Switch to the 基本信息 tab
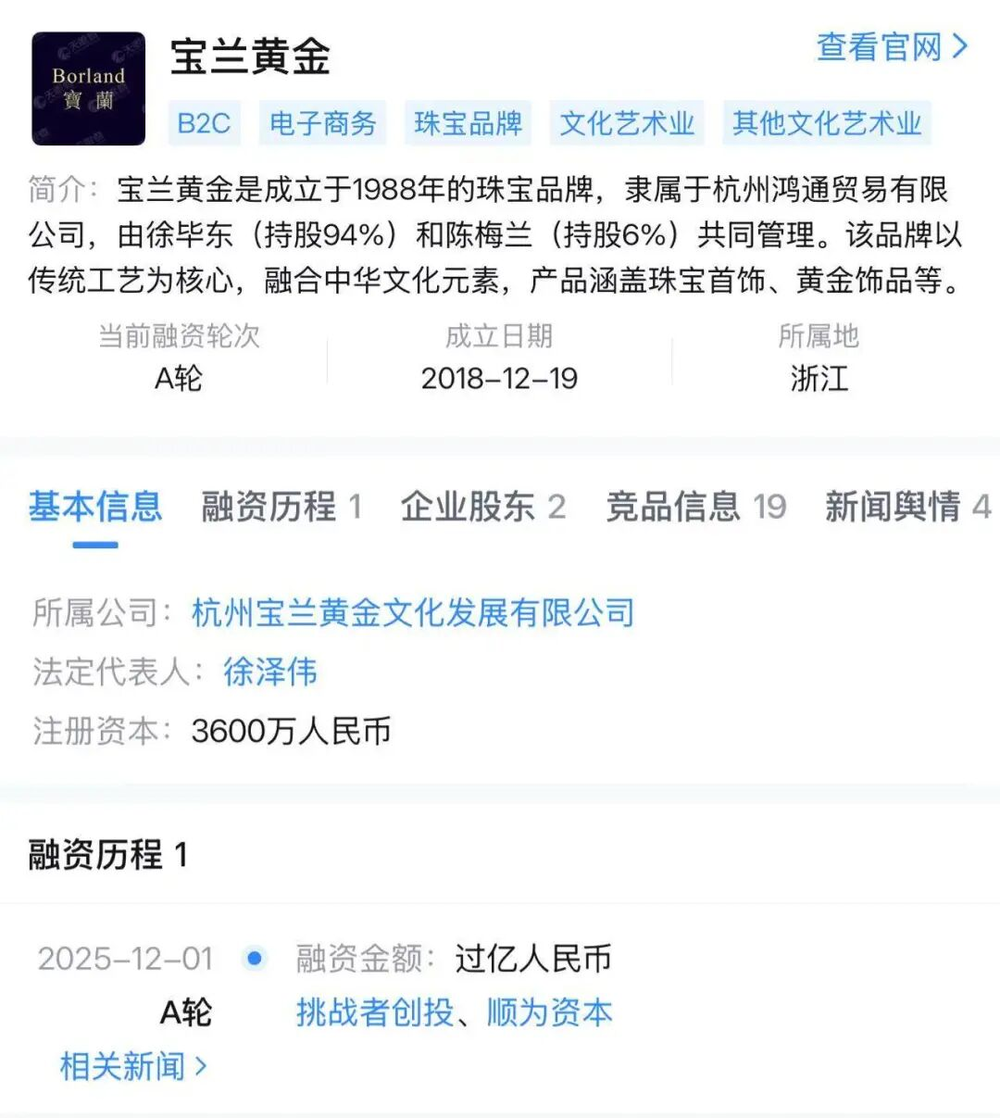This screenshot has height=1118, width=1000. 95,507
